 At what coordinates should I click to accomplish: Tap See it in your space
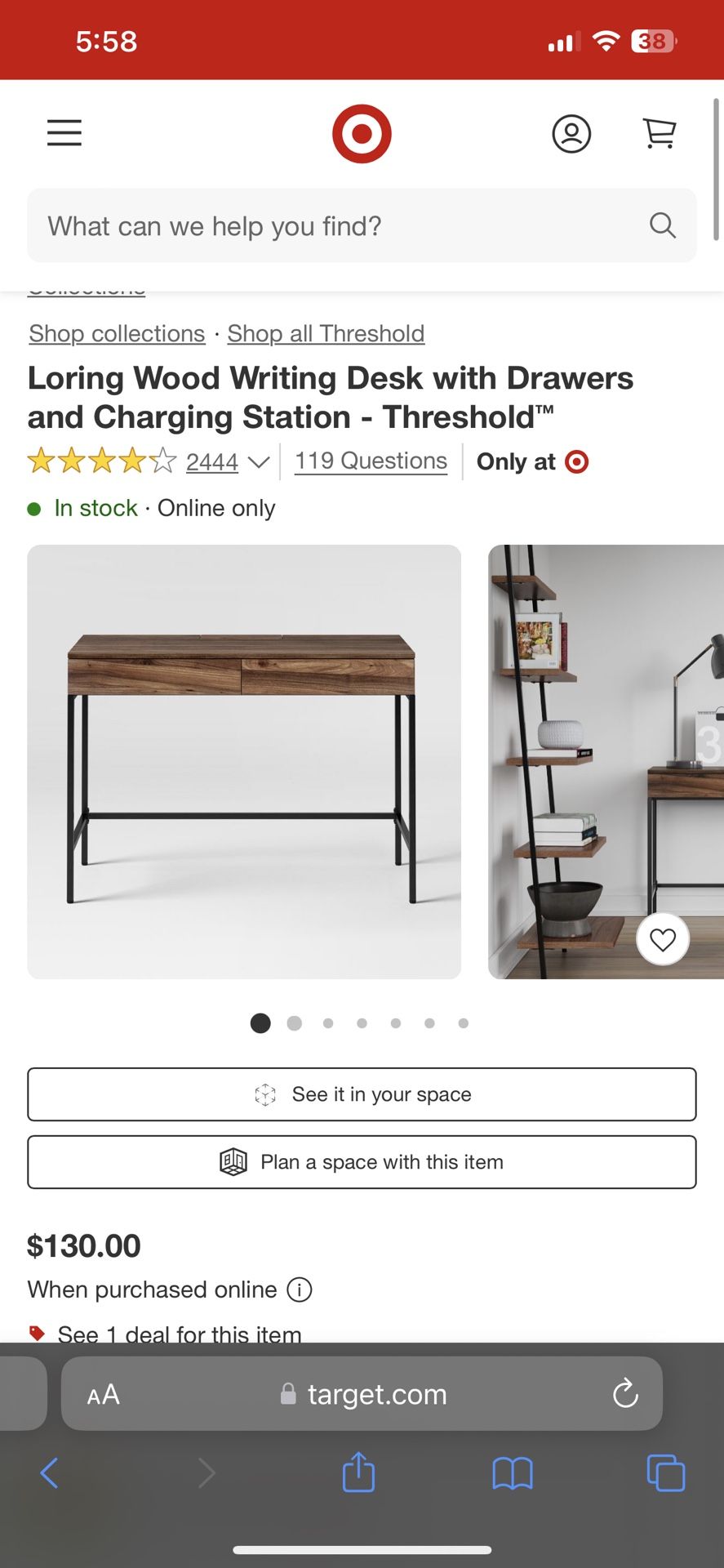[362, 1094]
